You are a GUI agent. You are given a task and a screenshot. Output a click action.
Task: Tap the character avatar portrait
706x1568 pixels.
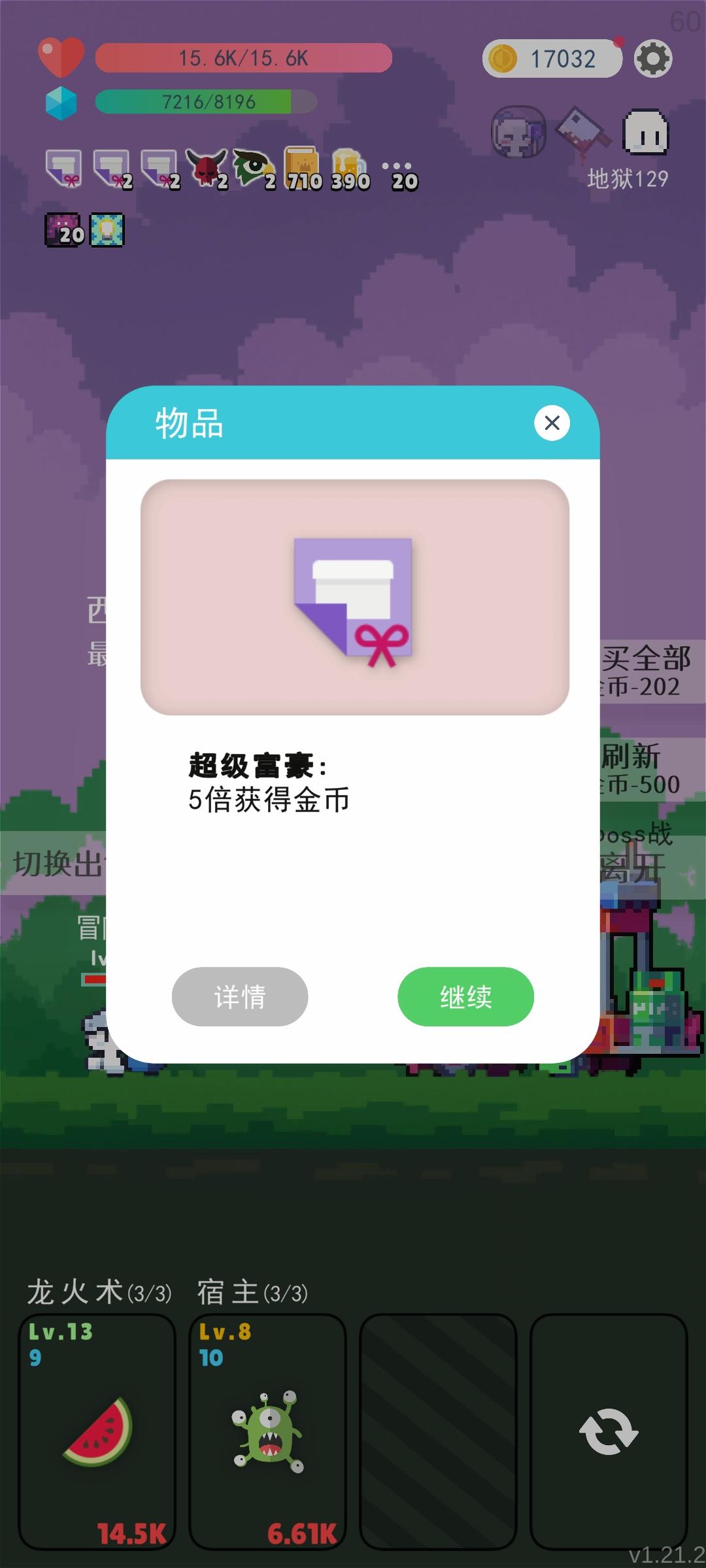[x=518, y=133]
